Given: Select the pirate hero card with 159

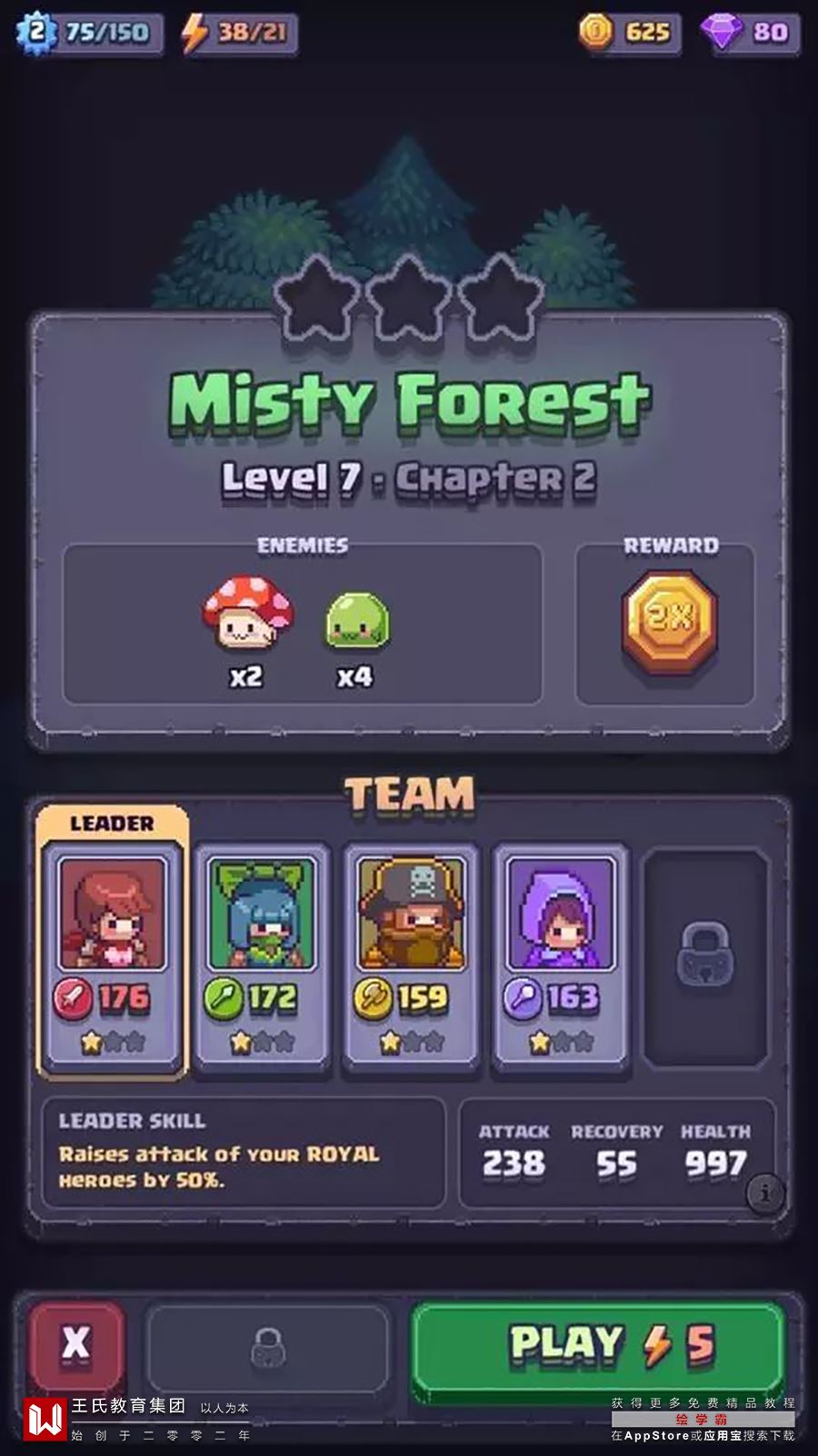Looking at the screenshot, I should click(x=412, y=954).
